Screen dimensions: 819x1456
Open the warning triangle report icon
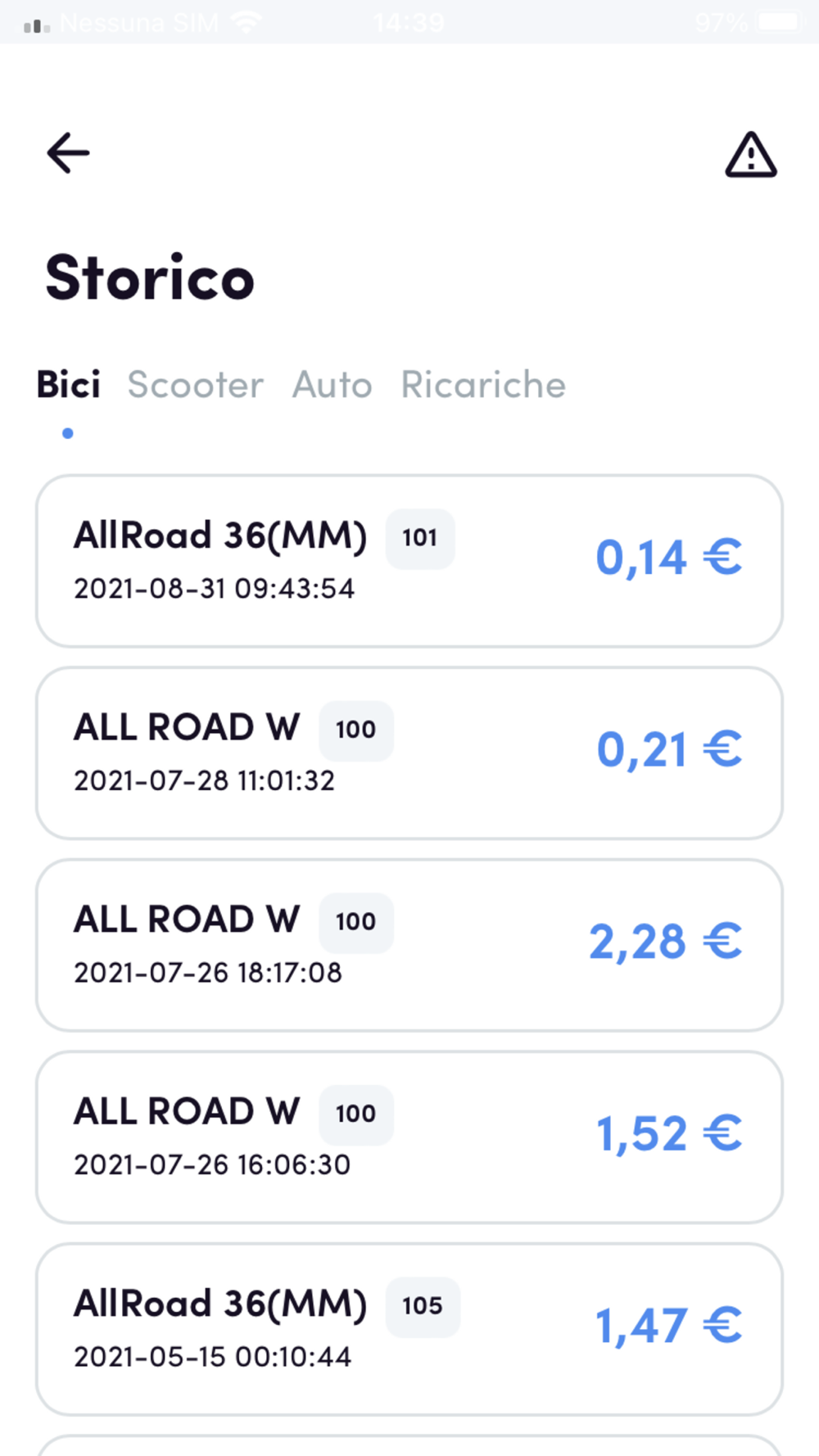coord(750,155)
